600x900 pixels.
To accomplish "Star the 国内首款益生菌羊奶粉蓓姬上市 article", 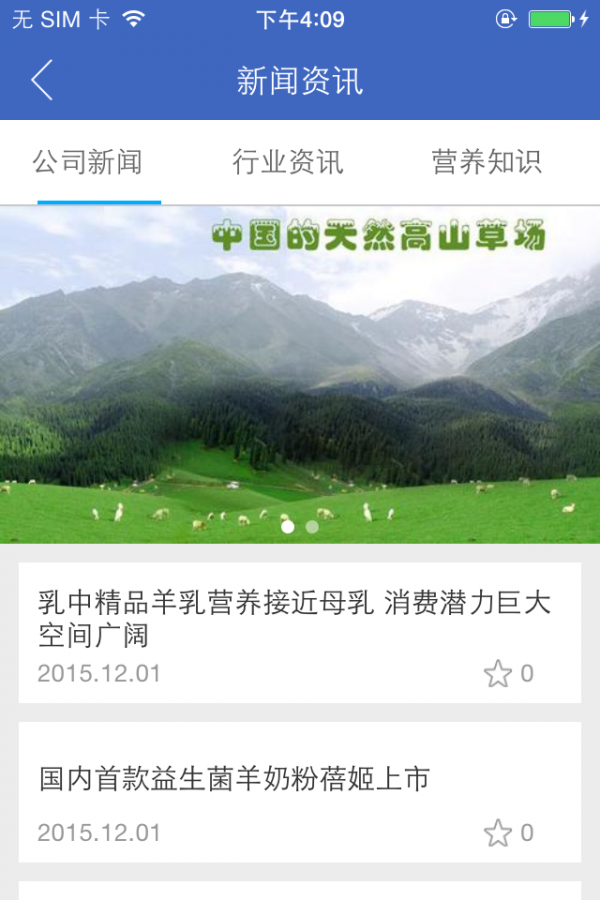I will 498,833.
